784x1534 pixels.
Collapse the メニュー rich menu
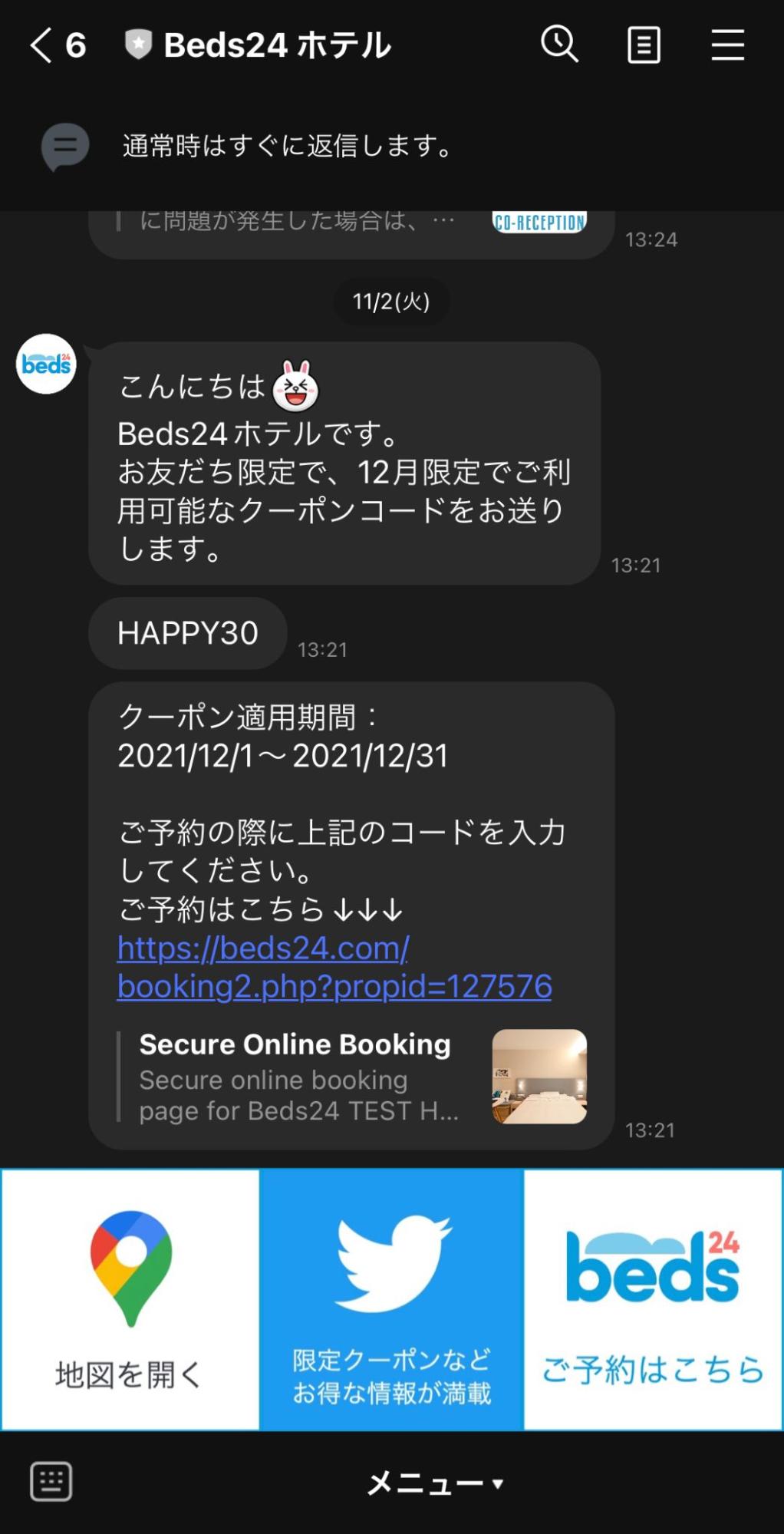pyautogui.click(x=434, y=1483)
